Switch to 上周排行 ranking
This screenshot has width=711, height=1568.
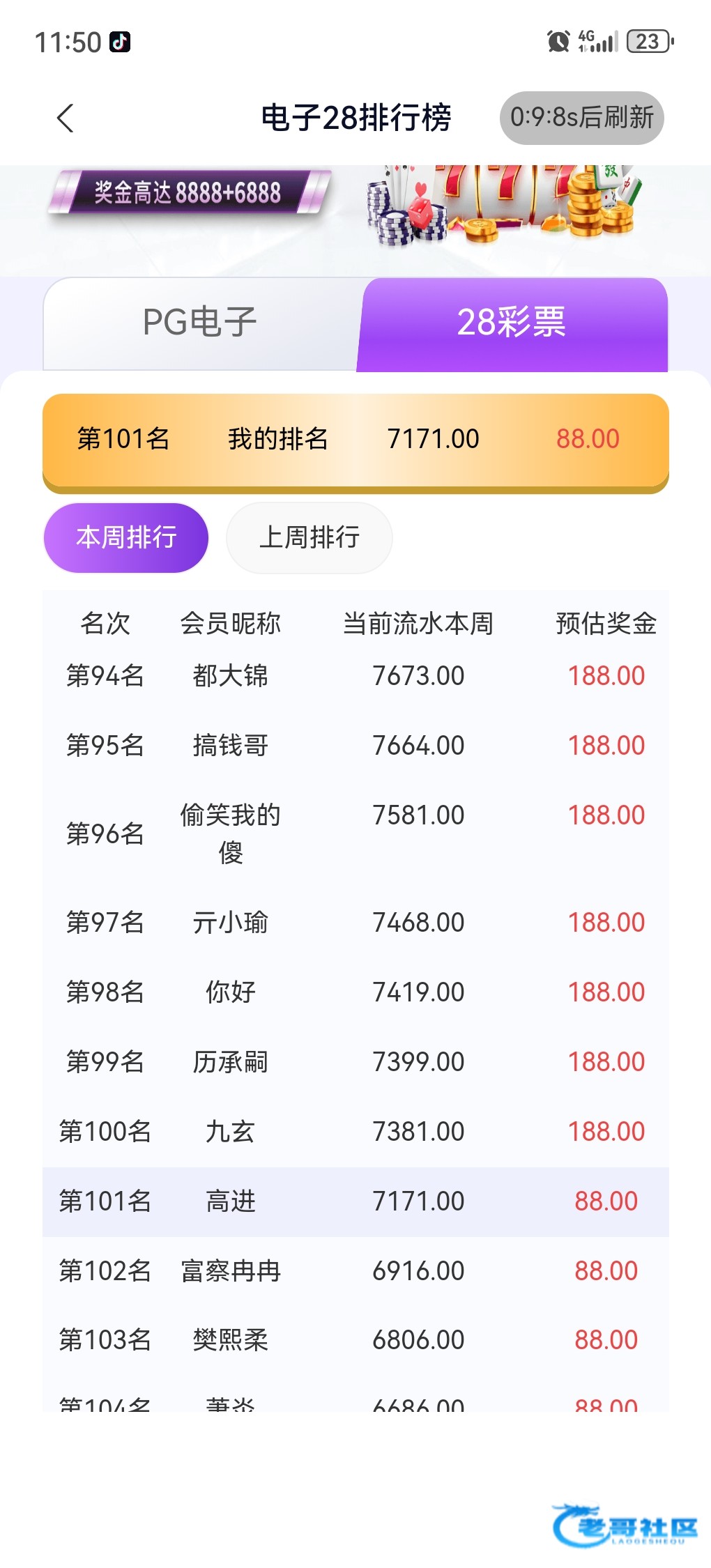pos(309,537)
